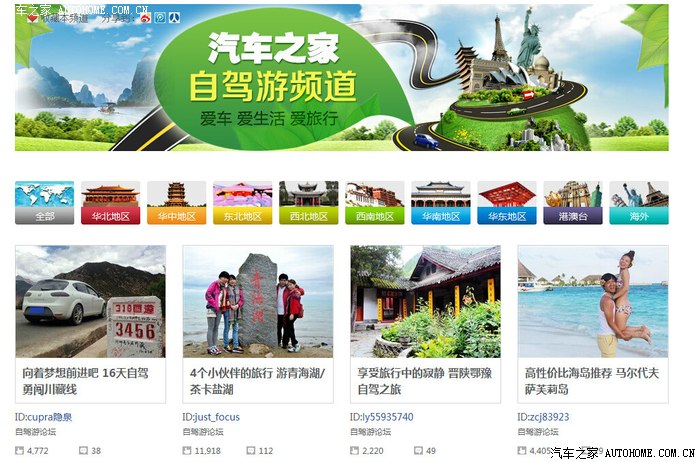Share to Weibo using the red icon
Screen dimensions: 700x462
pos(145,18)
